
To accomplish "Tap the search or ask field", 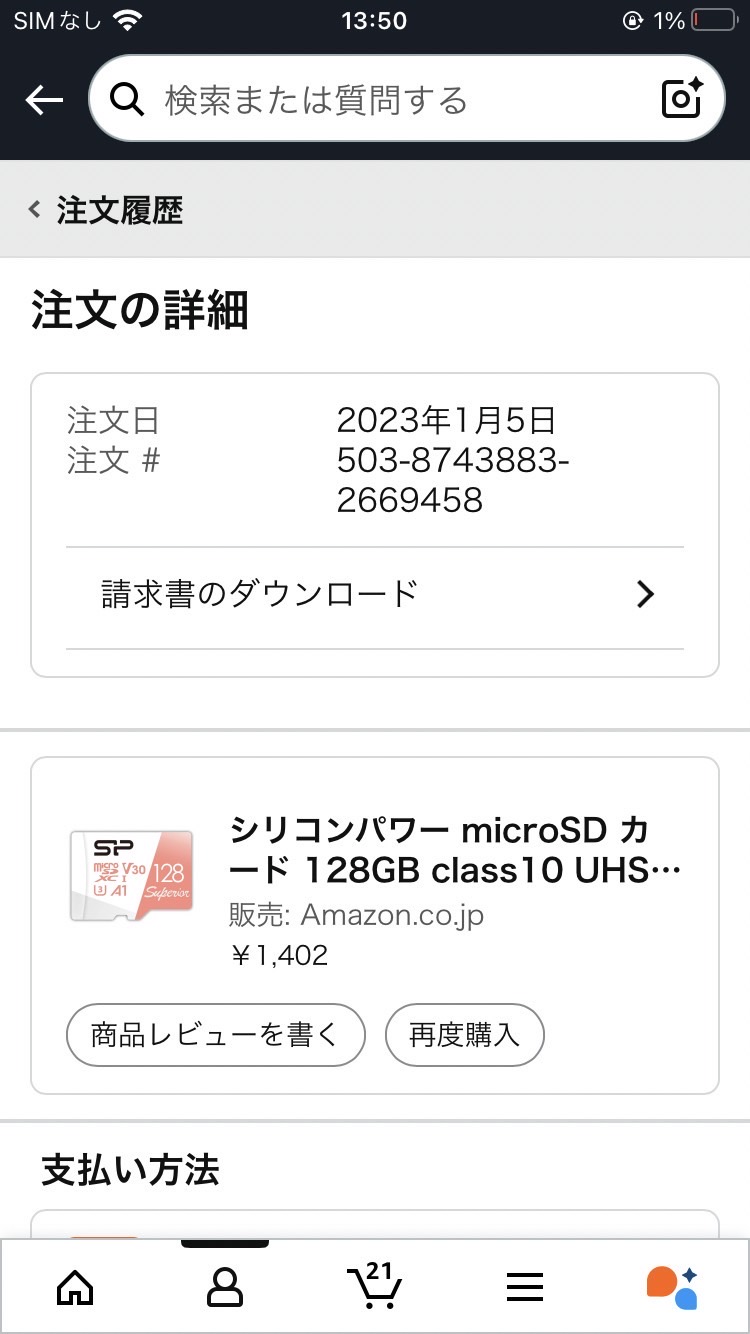I will click(380, 100).
